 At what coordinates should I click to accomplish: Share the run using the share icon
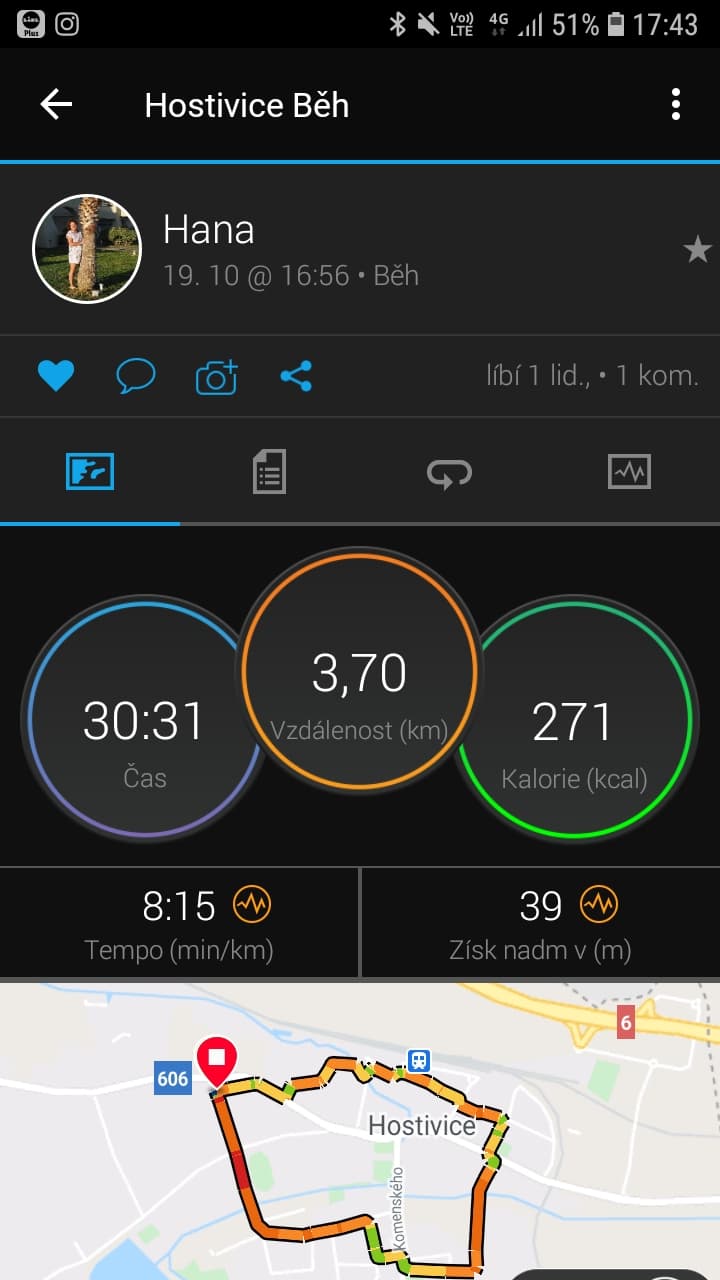pos(296,376)
